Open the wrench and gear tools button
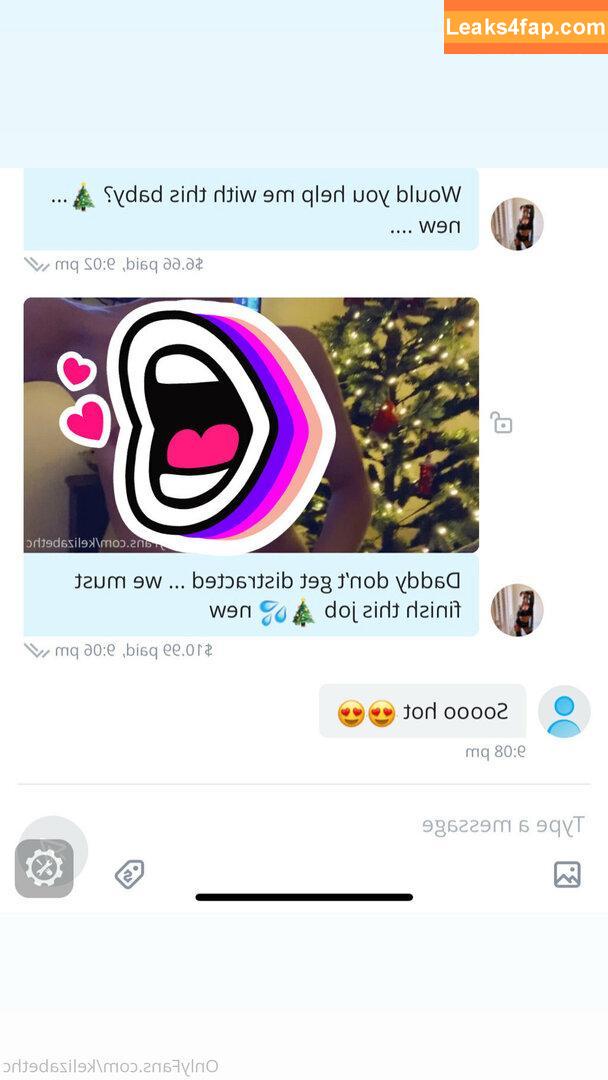608x1080 pixels. 44,868
